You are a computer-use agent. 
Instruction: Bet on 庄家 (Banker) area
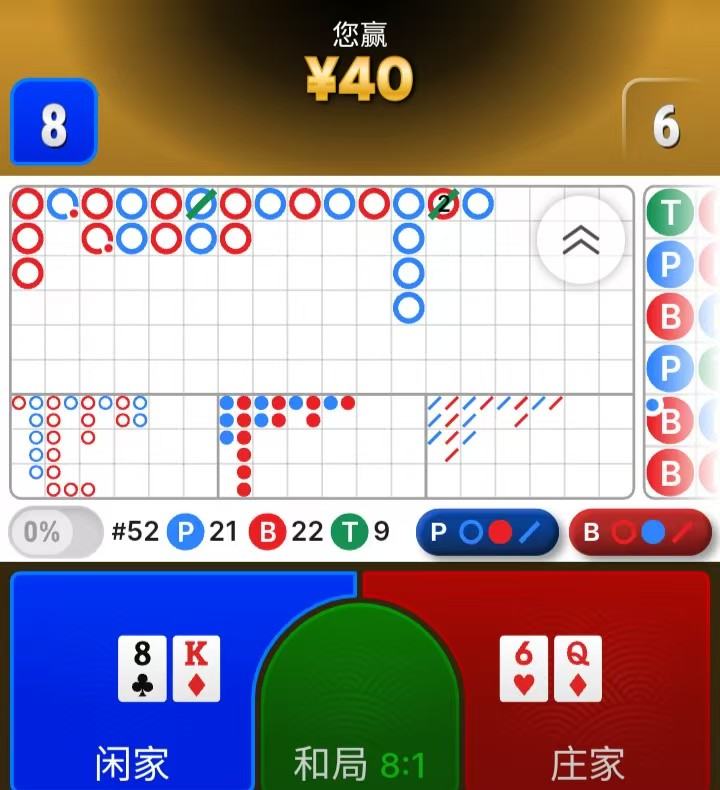click(x=590, y=690)
